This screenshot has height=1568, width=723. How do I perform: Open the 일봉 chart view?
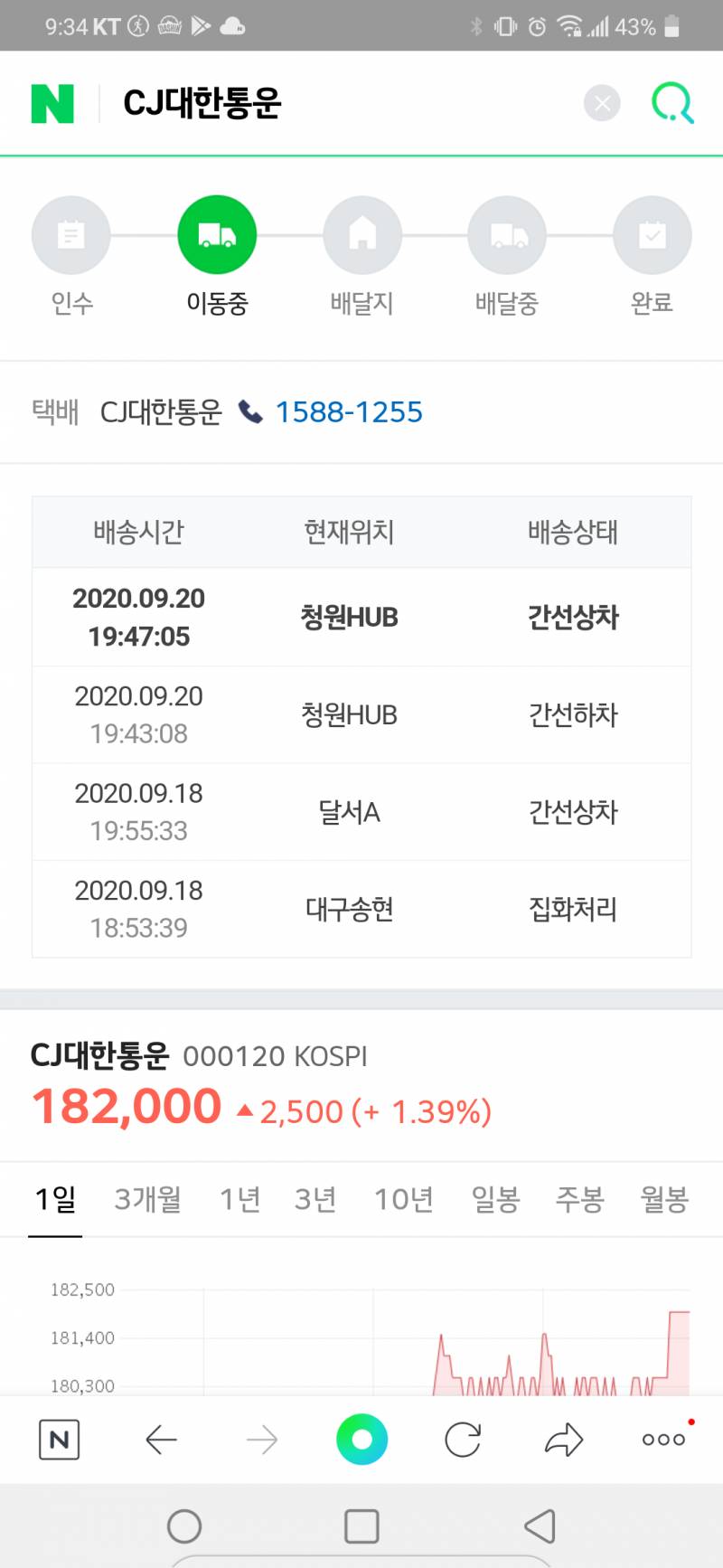[x=495, y=1199]
